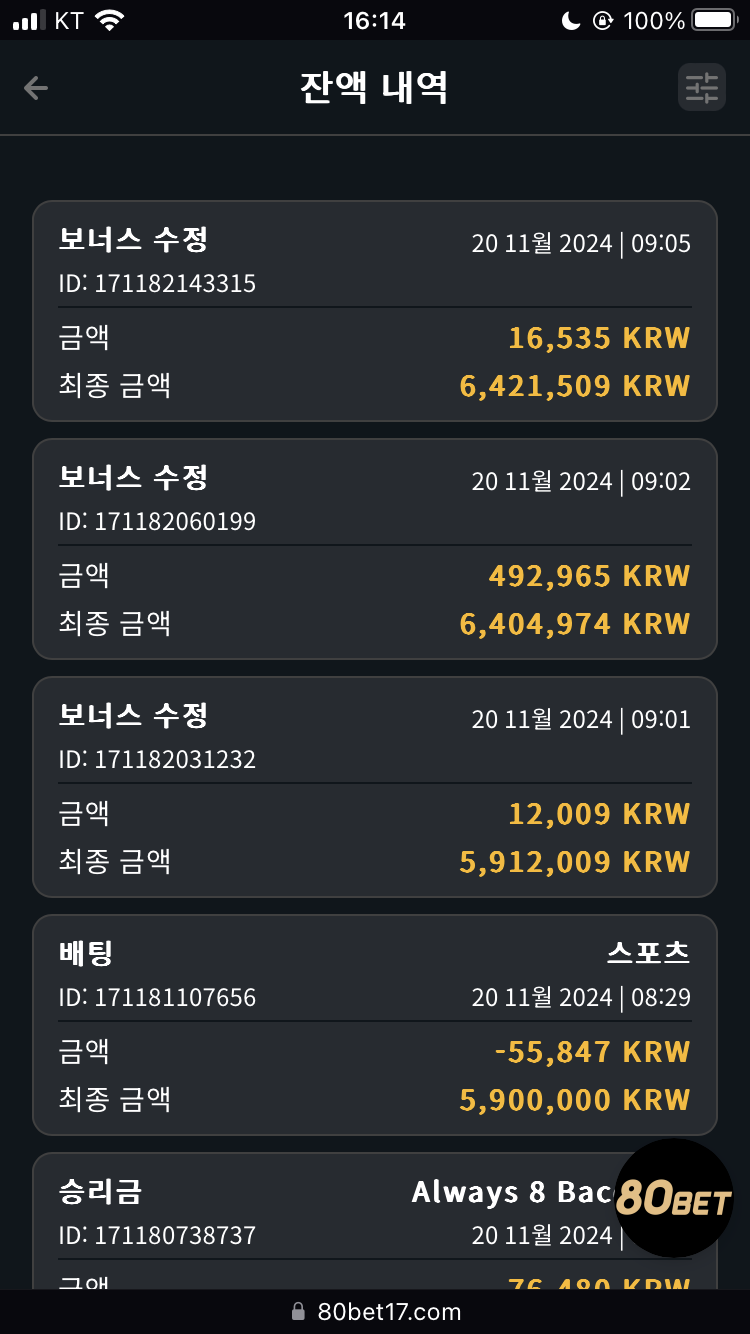
Task: Tap the 80bet17.com address bar
Action: tap(375, 1311)
